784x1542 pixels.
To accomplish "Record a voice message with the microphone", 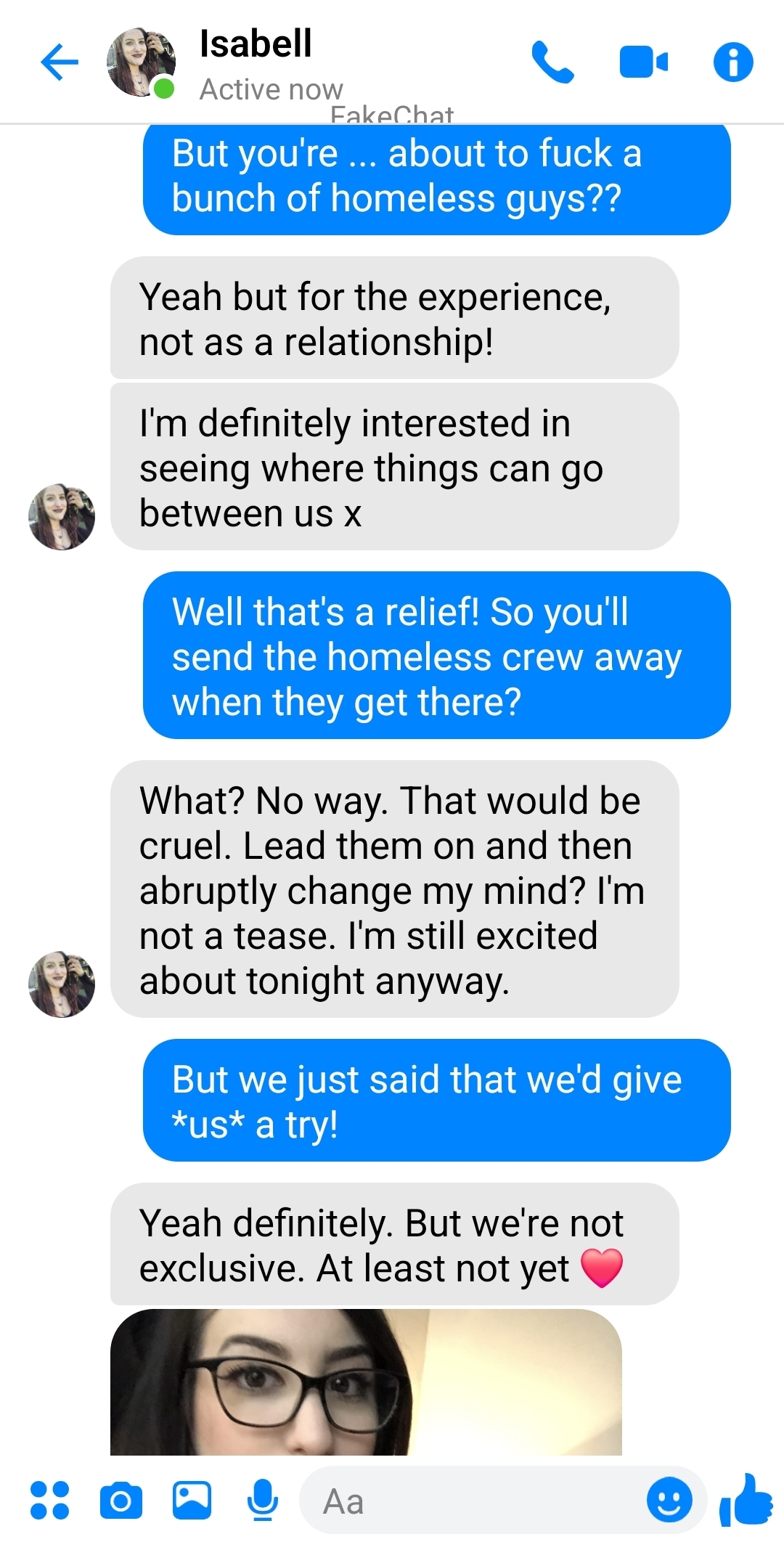I will [x=262, y=1500].
